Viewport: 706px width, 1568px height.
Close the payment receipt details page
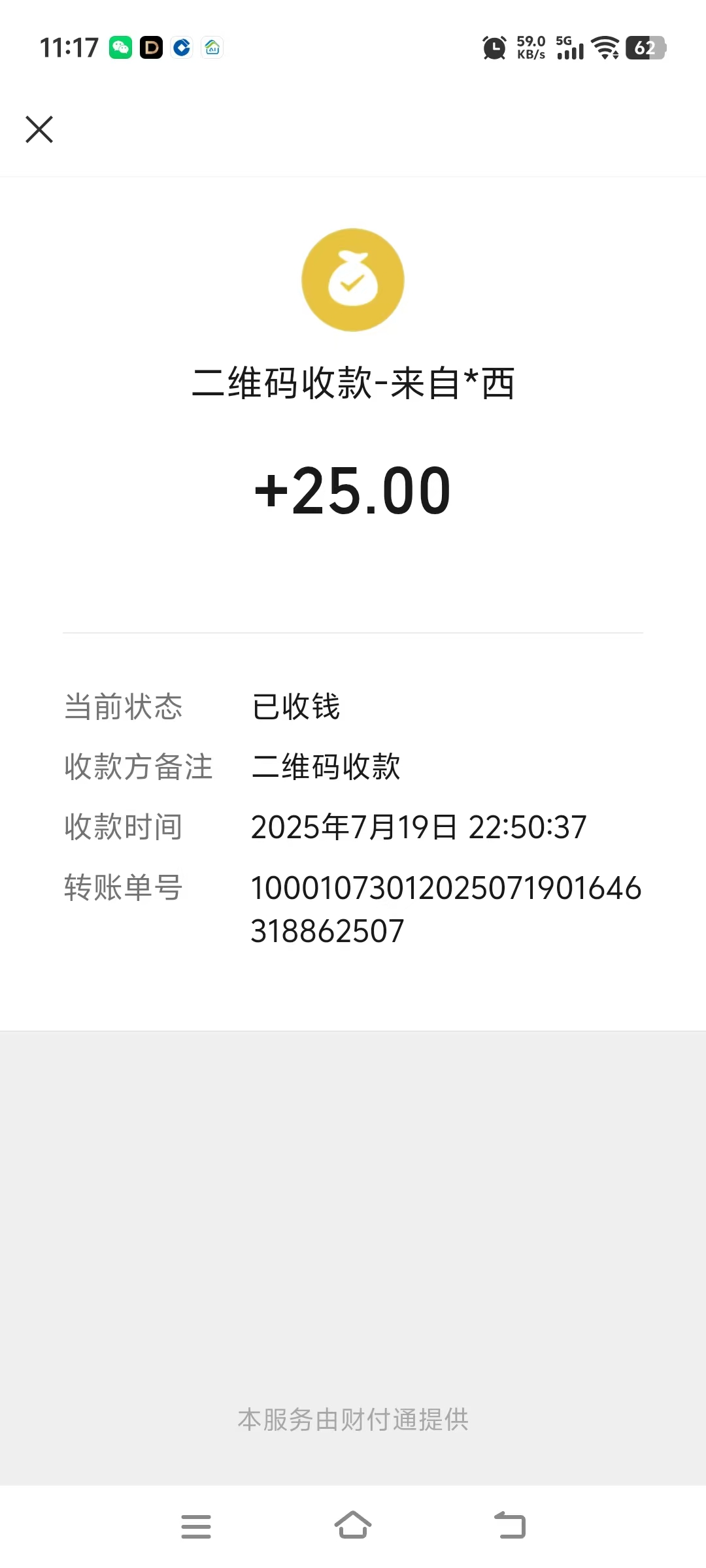pos(39,129)
